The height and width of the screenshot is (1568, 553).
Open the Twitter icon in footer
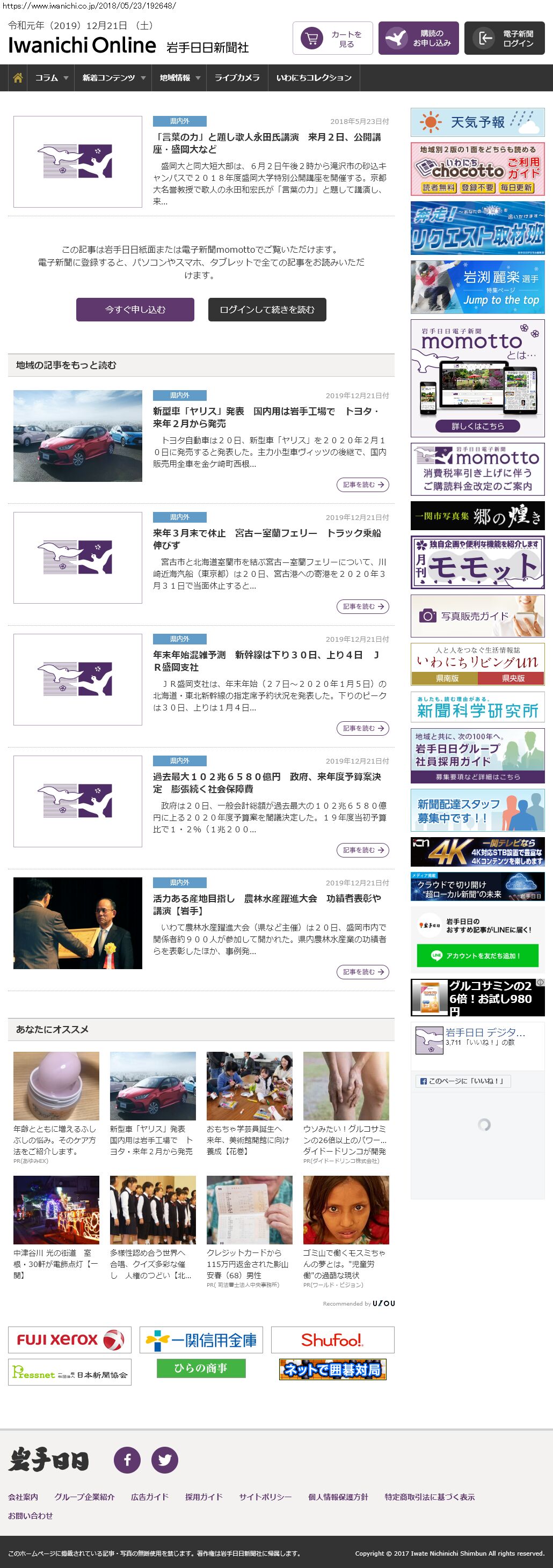point(164,1460)
